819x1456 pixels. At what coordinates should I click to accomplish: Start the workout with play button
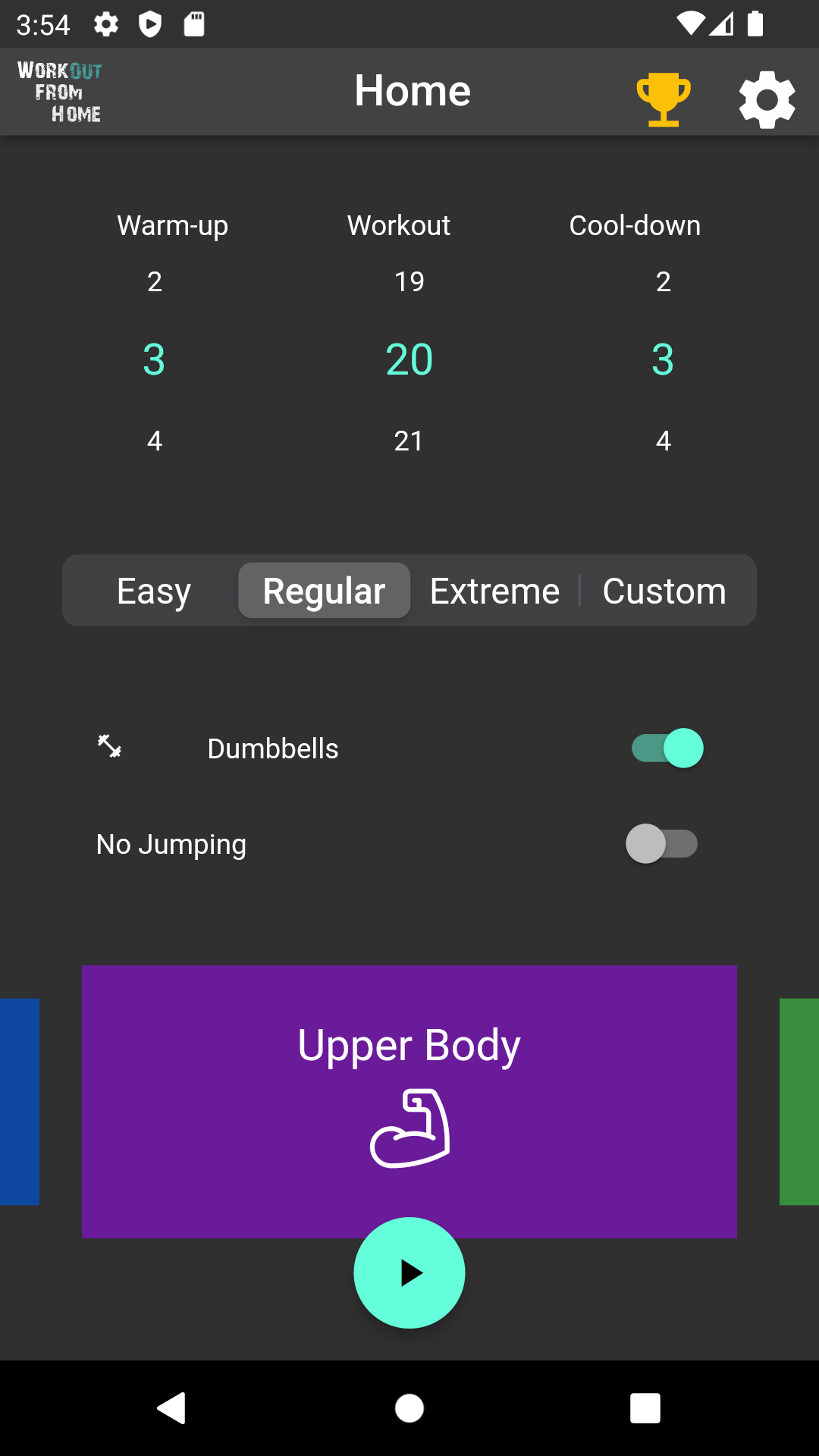click(x=409, y=1272)
